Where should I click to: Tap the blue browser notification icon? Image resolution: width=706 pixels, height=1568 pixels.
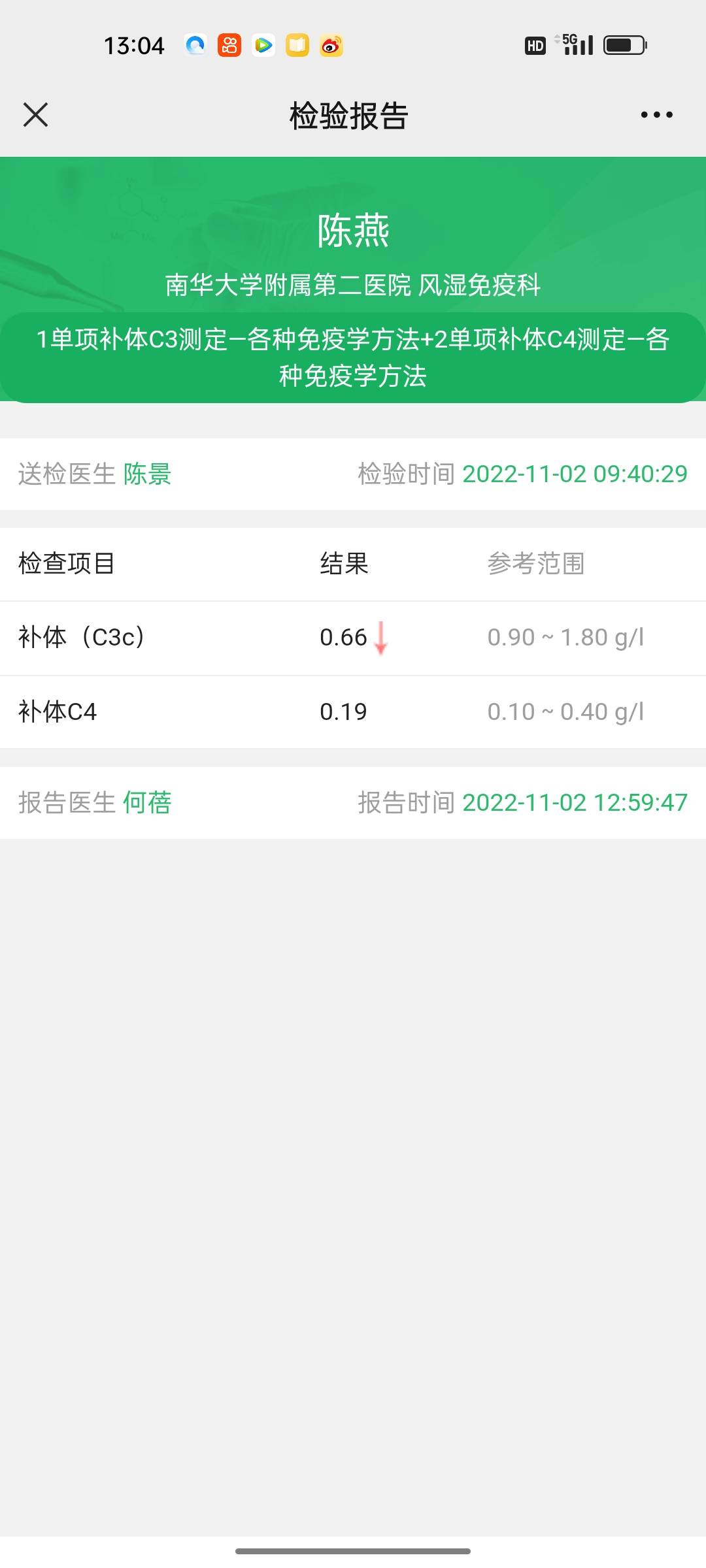(195, 45)
